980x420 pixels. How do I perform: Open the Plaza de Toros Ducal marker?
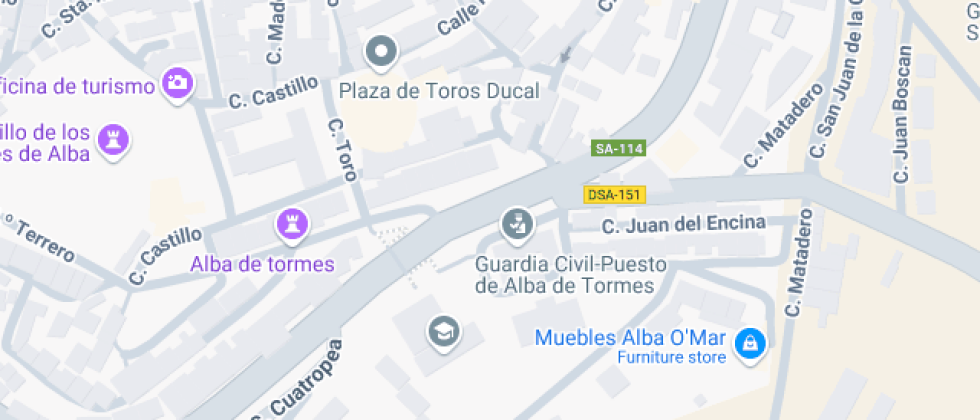[x=380, y=52]
